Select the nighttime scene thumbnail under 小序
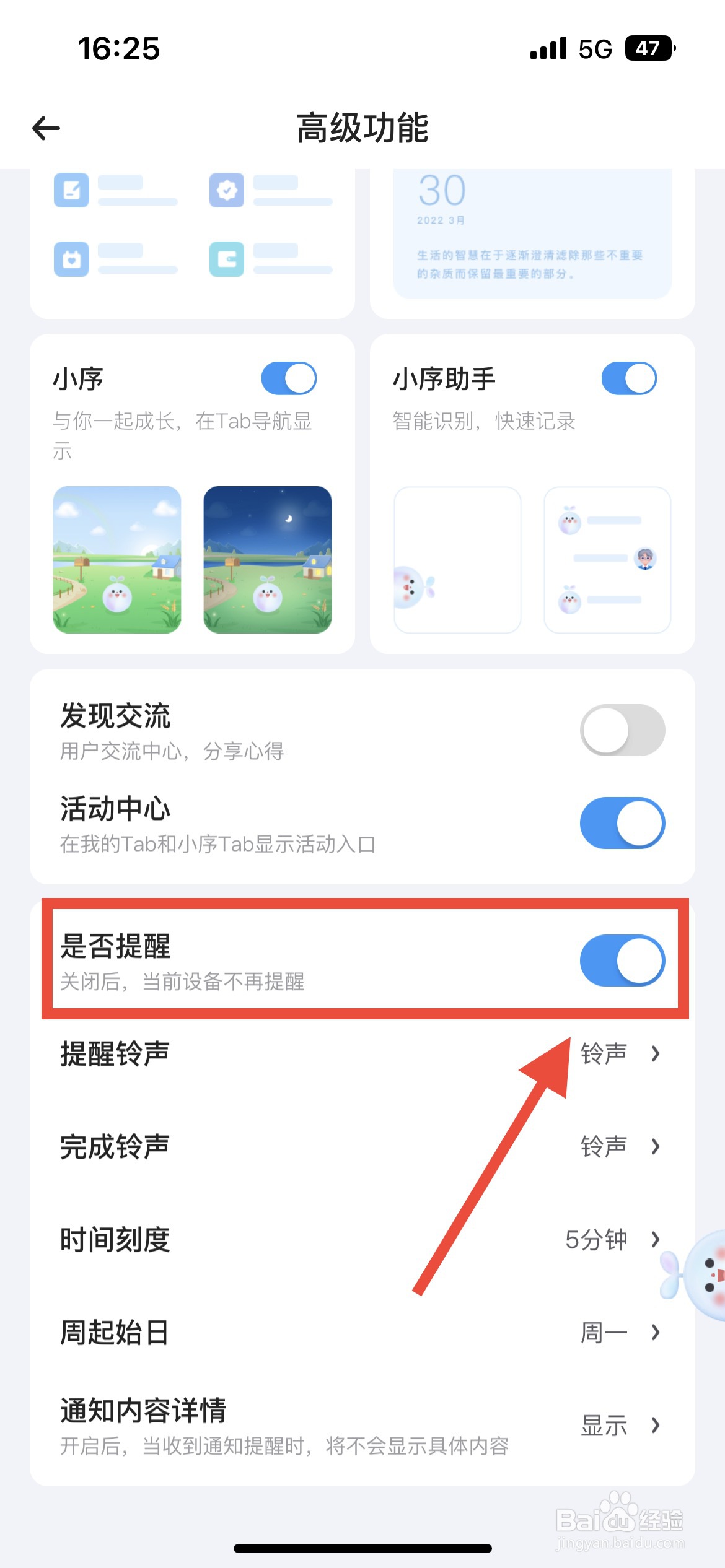The image size is (725, 1568). 268,559
